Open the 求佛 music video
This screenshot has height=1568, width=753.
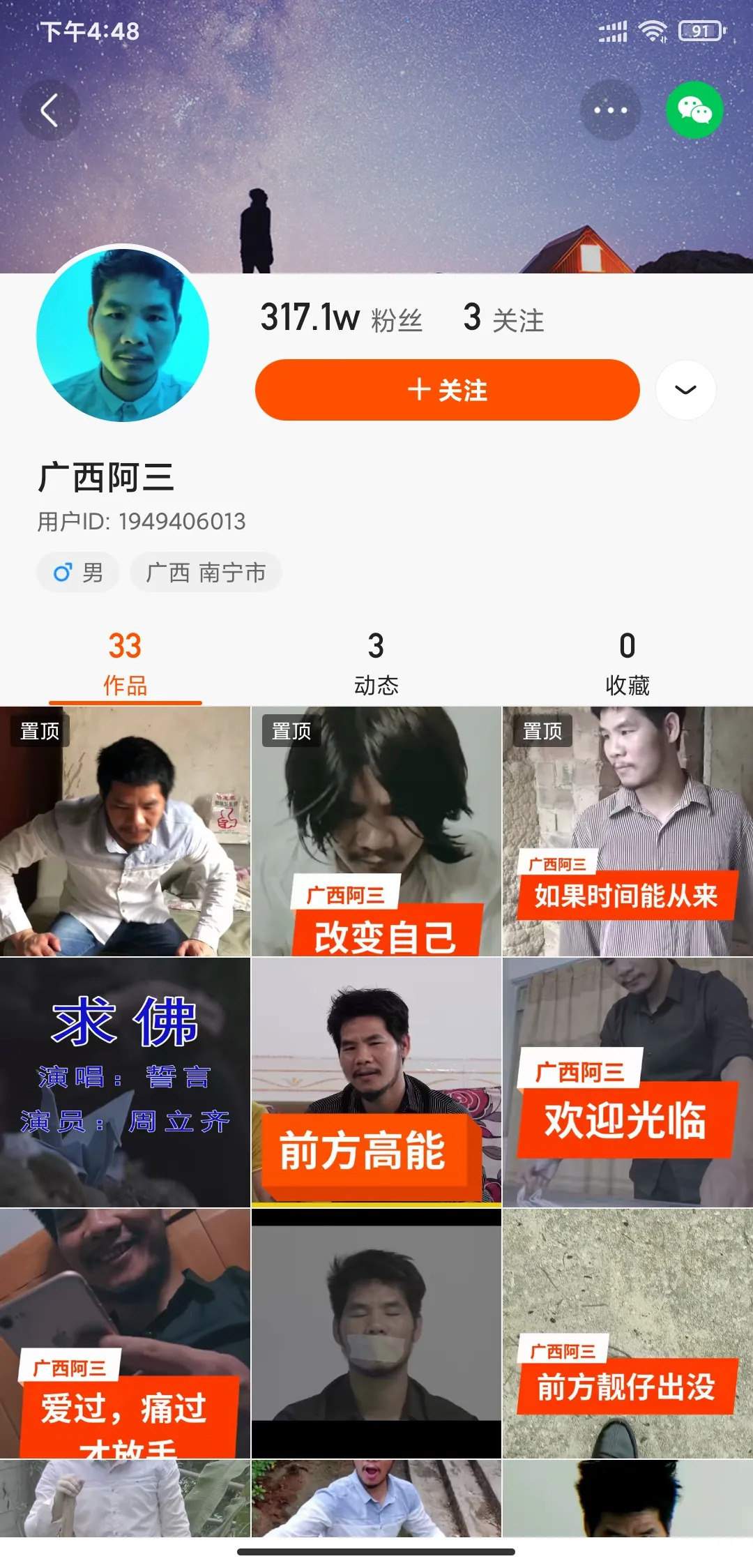(125, 1082)
